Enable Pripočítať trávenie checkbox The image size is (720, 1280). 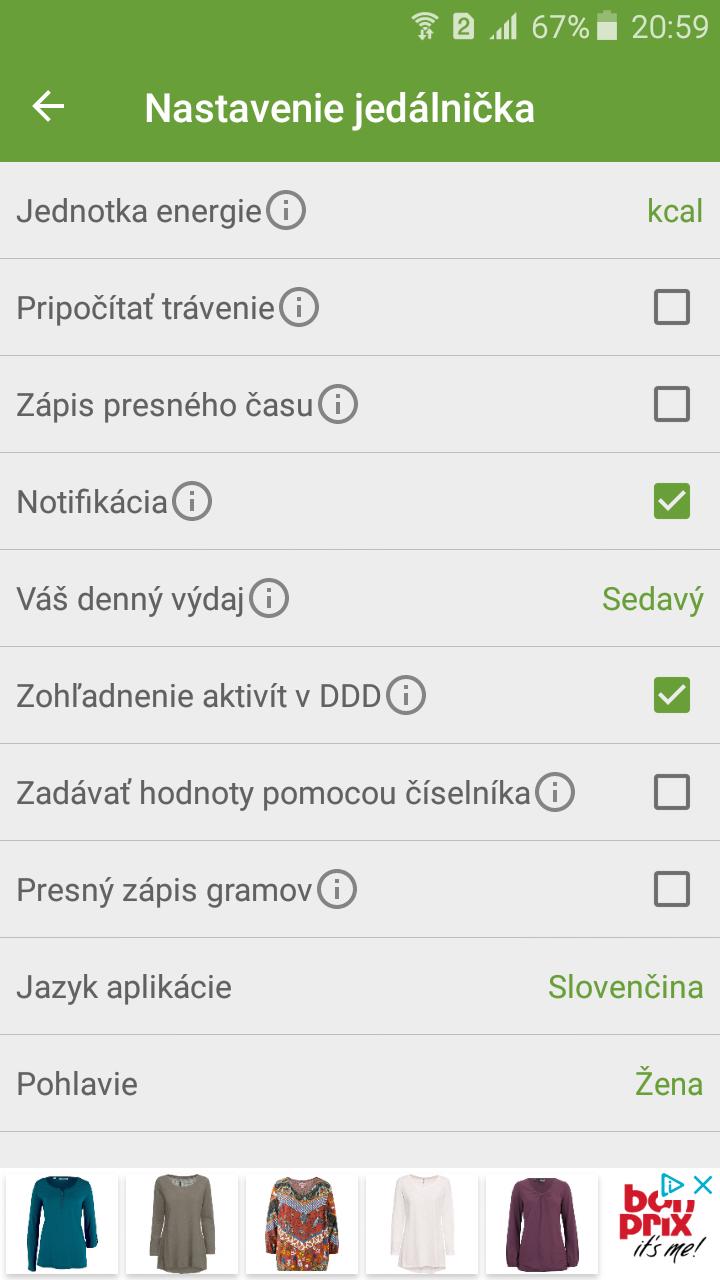click(x=671, y=307)
